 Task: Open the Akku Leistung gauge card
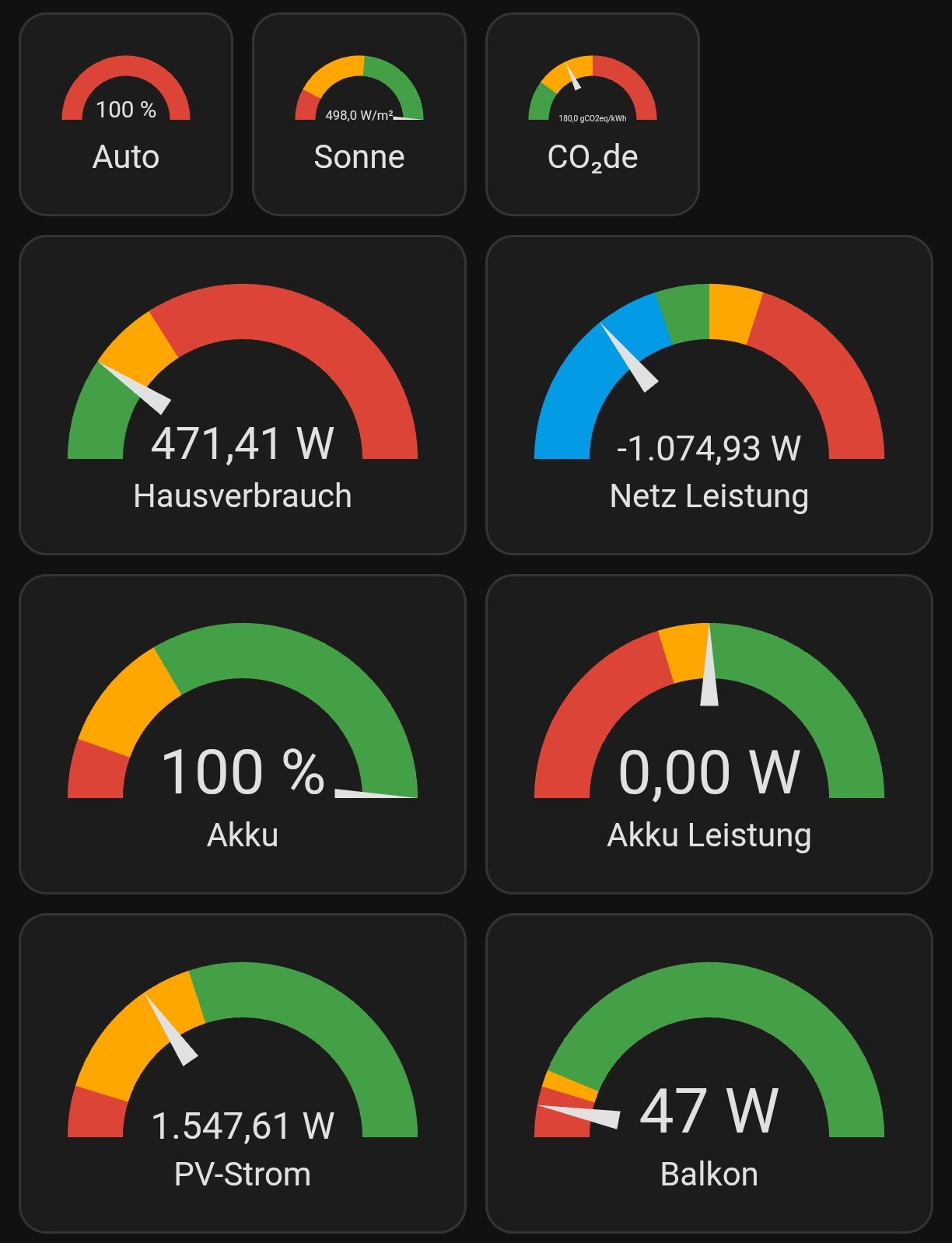tap(709, 734)
